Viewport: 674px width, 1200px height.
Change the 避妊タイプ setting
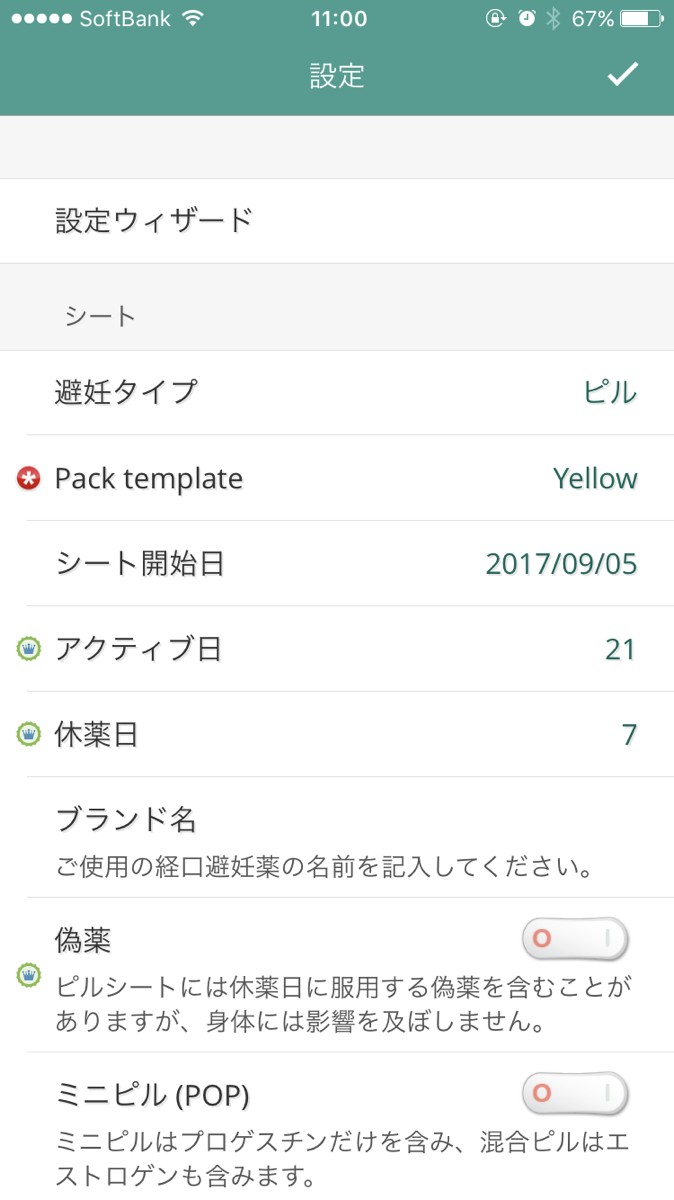pyautogui.click(x=337, y=392)
